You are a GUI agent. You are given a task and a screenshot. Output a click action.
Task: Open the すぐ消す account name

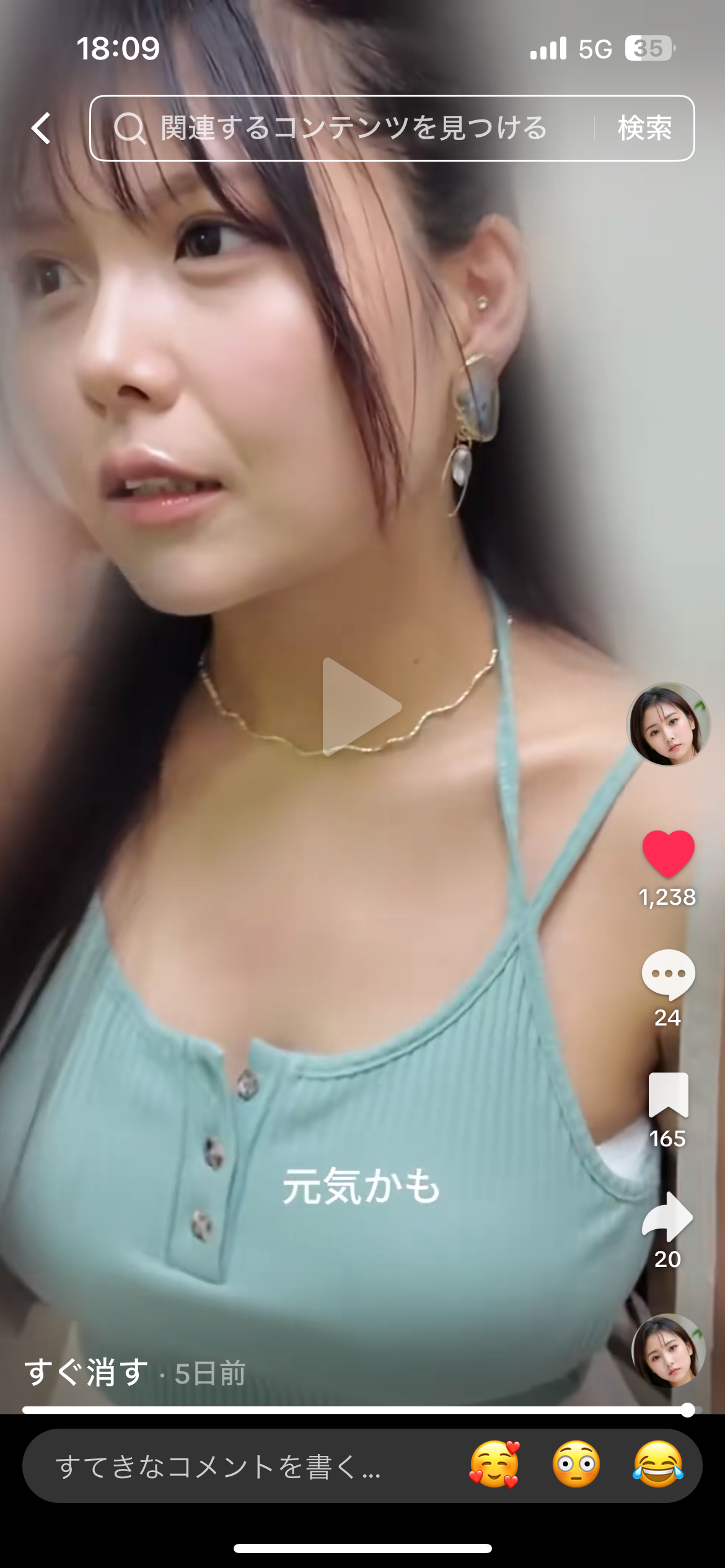tap(87, 1373)
